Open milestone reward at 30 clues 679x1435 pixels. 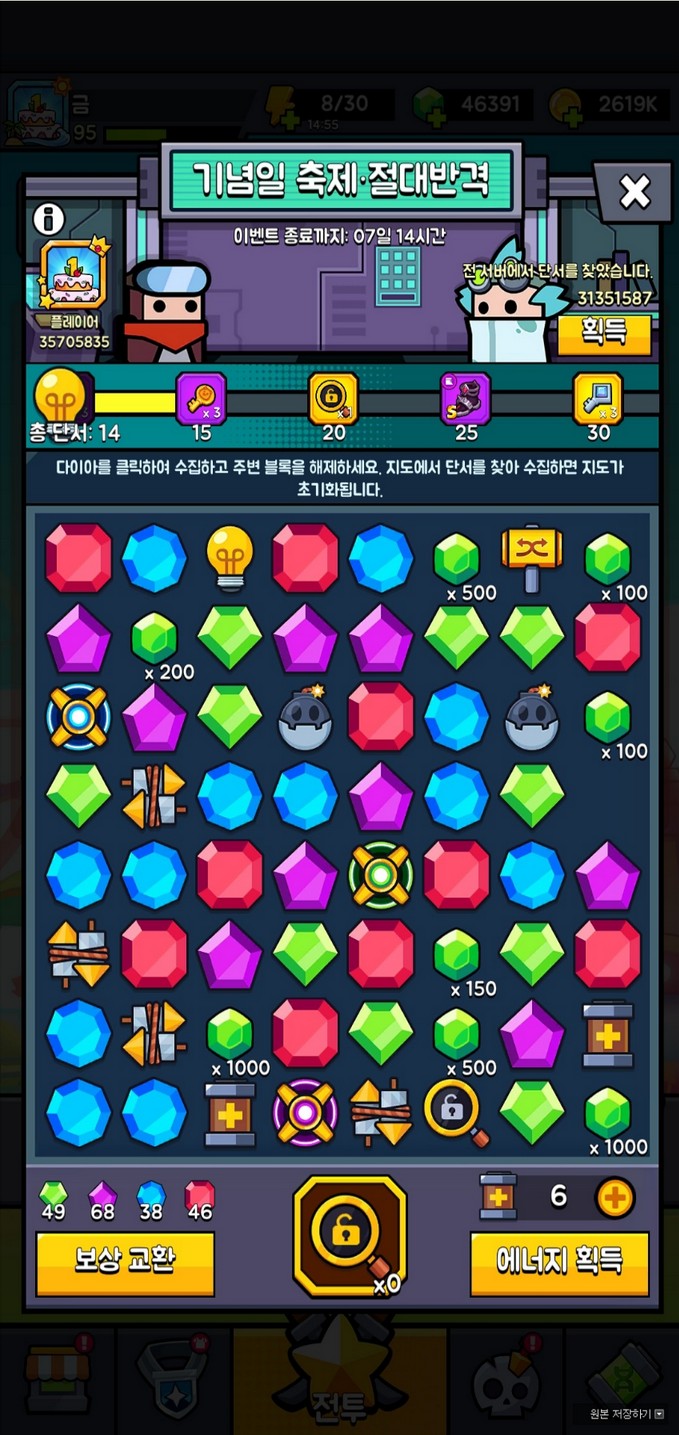(x=598, y=397)
